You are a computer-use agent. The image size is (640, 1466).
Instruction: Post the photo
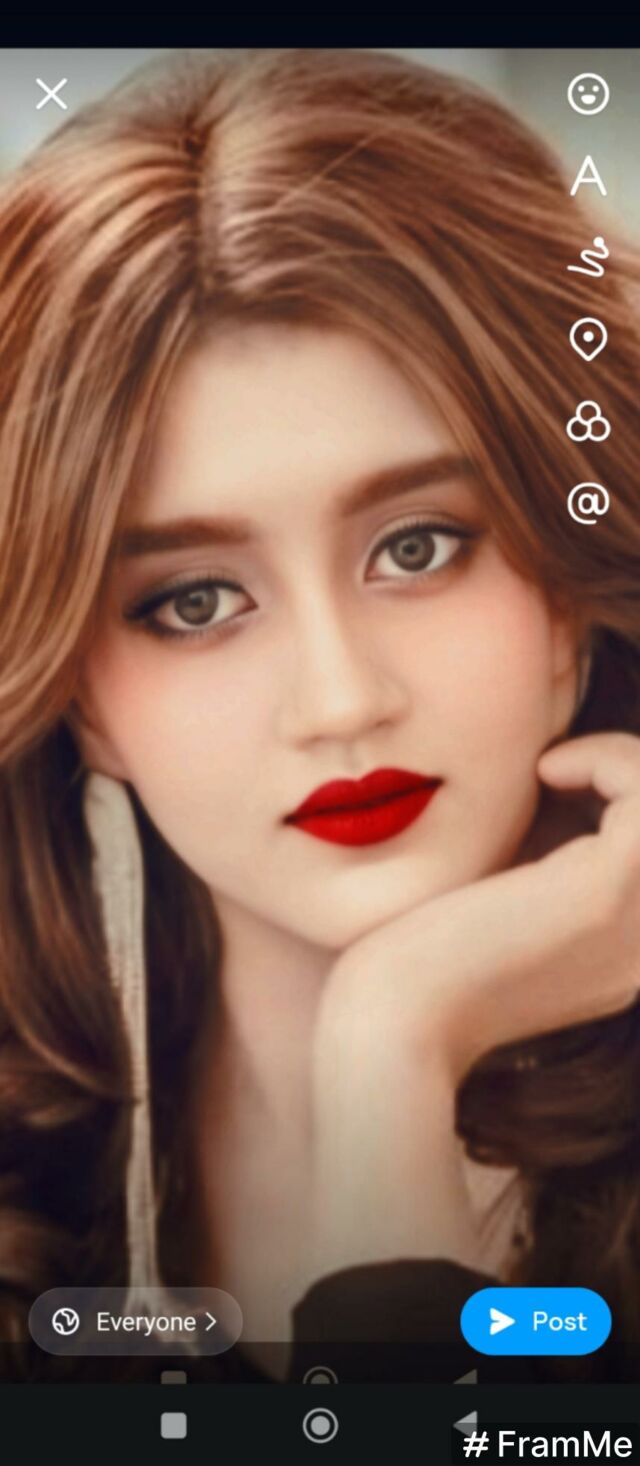coord(536,1321)
